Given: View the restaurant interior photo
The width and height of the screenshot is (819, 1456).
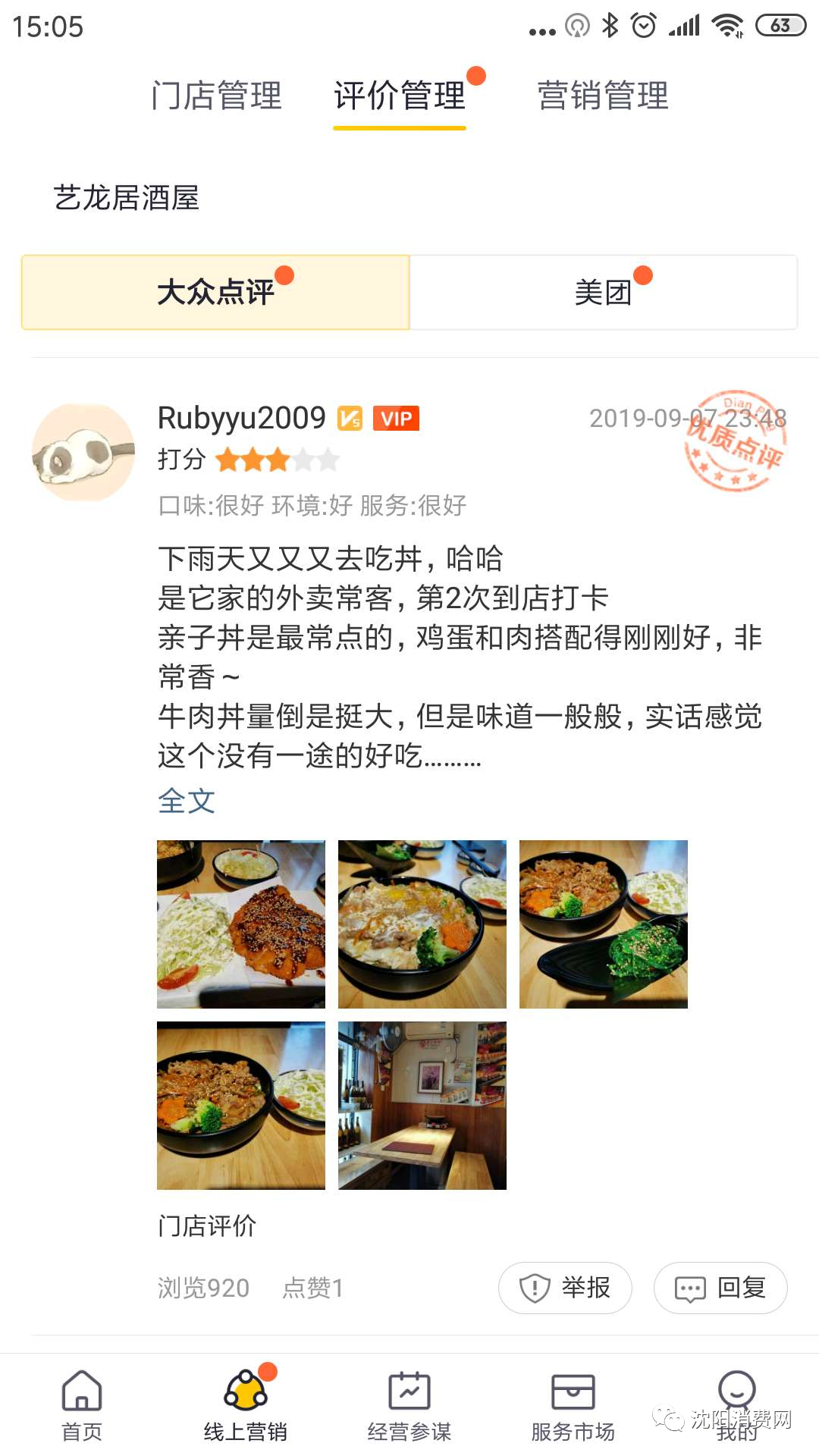Looking at the screenshot, I should [x=422, y=1105].
